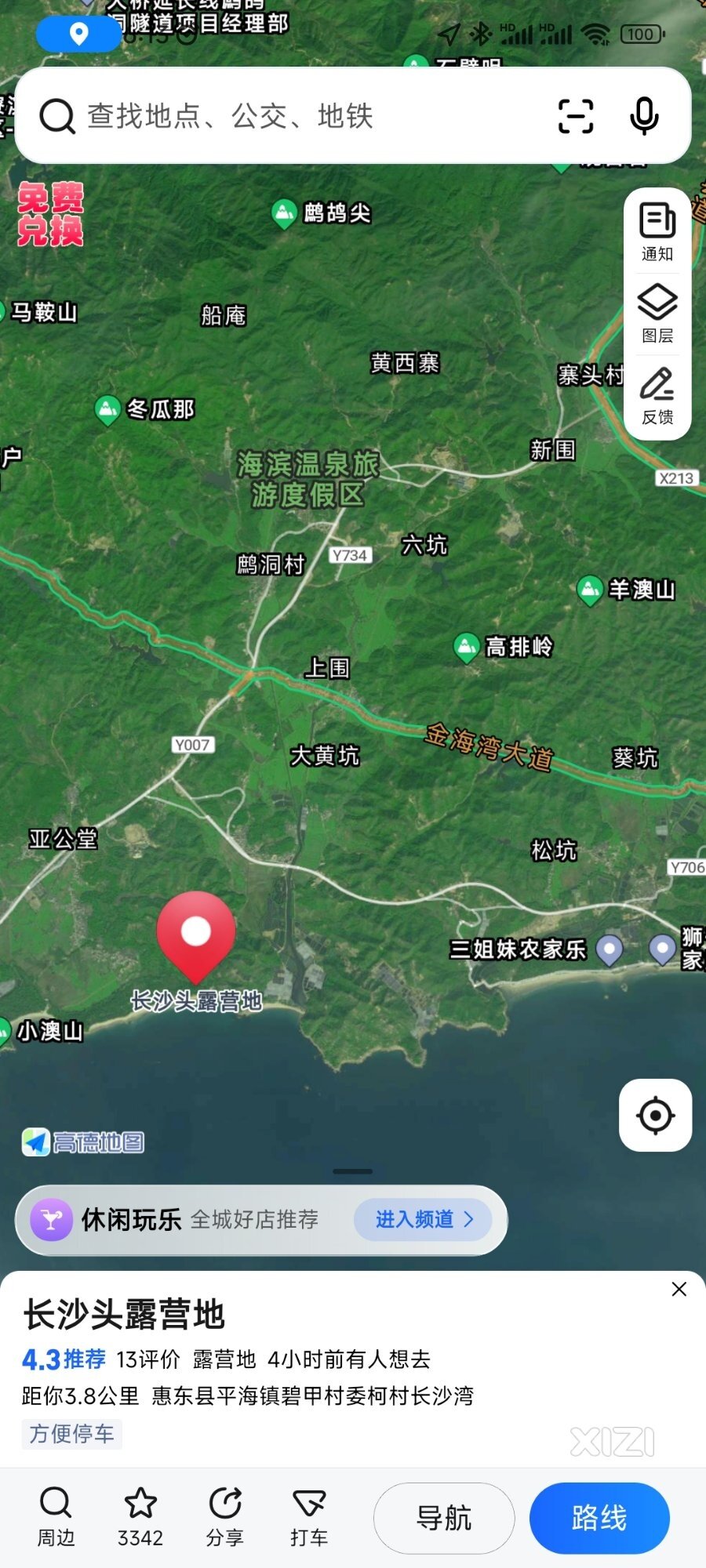Open the 通知 notifications panel
The image size is (706, 1568).
[x=657, y=230]
